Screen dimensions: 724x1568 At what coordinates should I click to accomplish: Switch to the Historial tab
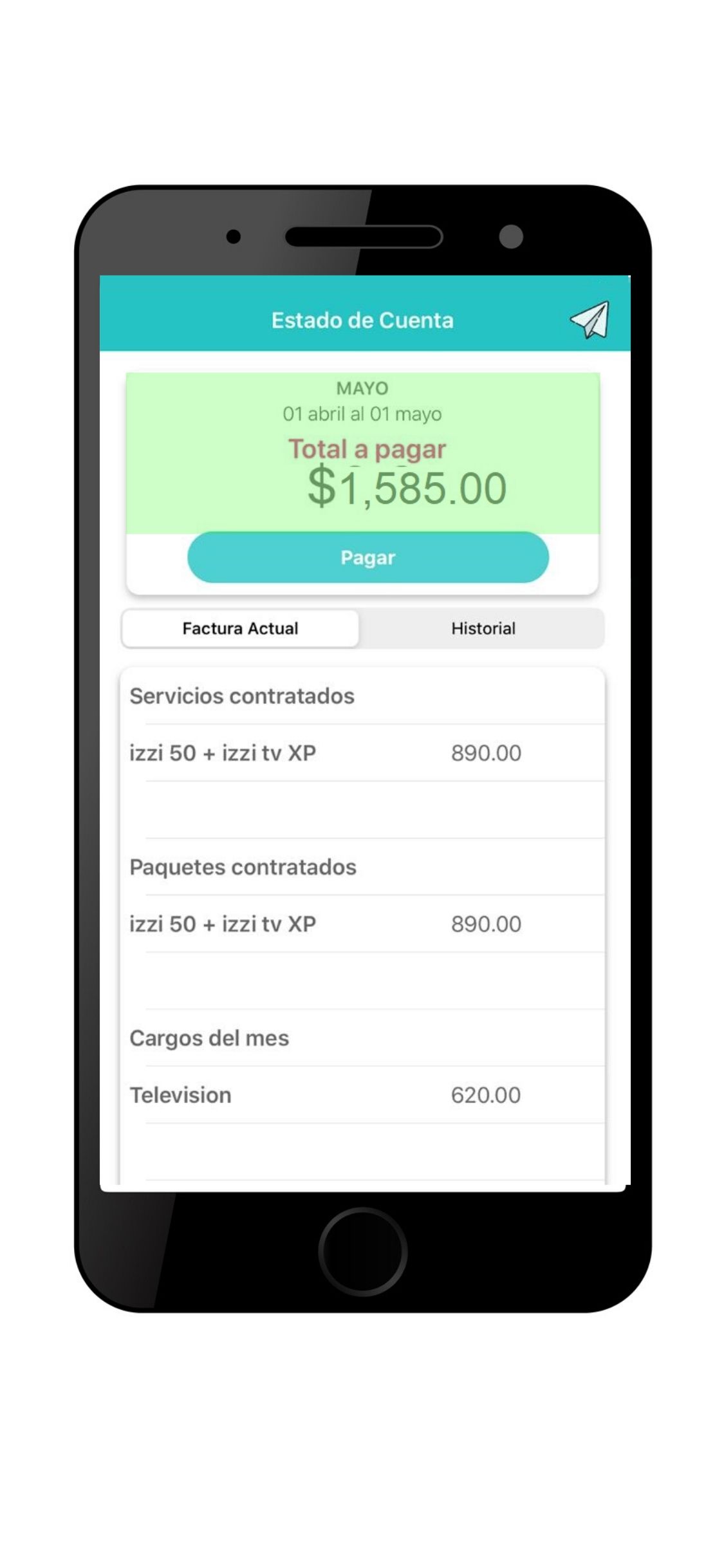point(484,628)
